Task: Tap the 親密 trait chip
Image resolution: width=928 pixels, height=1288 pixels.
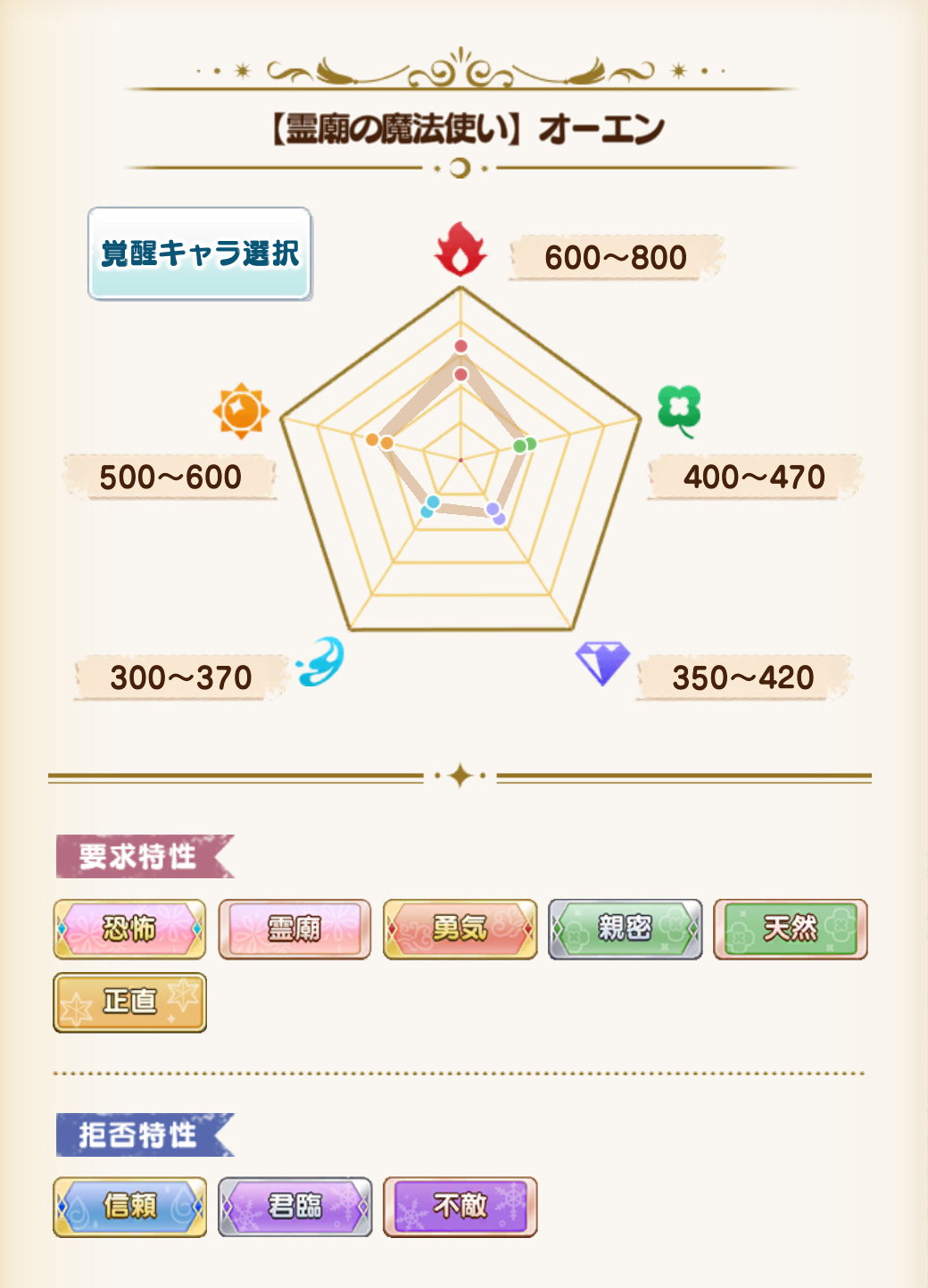Action: click(x=625, y=929)
